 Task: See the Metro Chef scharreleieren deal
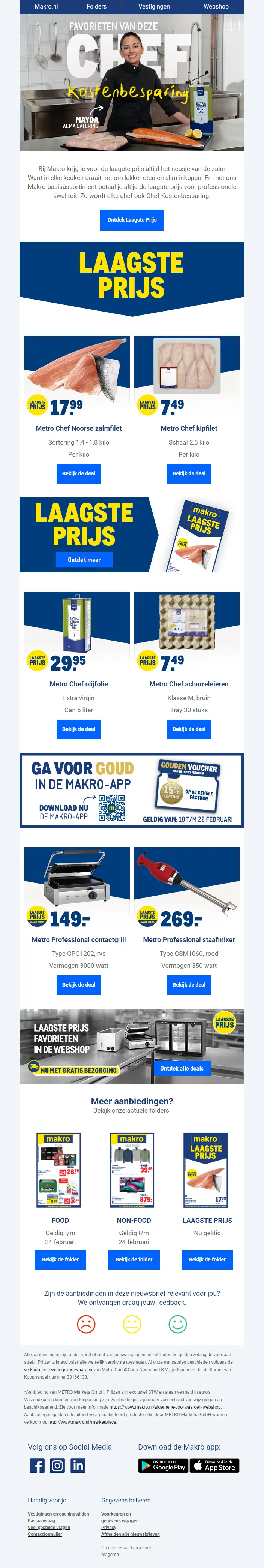click(189, 729)
